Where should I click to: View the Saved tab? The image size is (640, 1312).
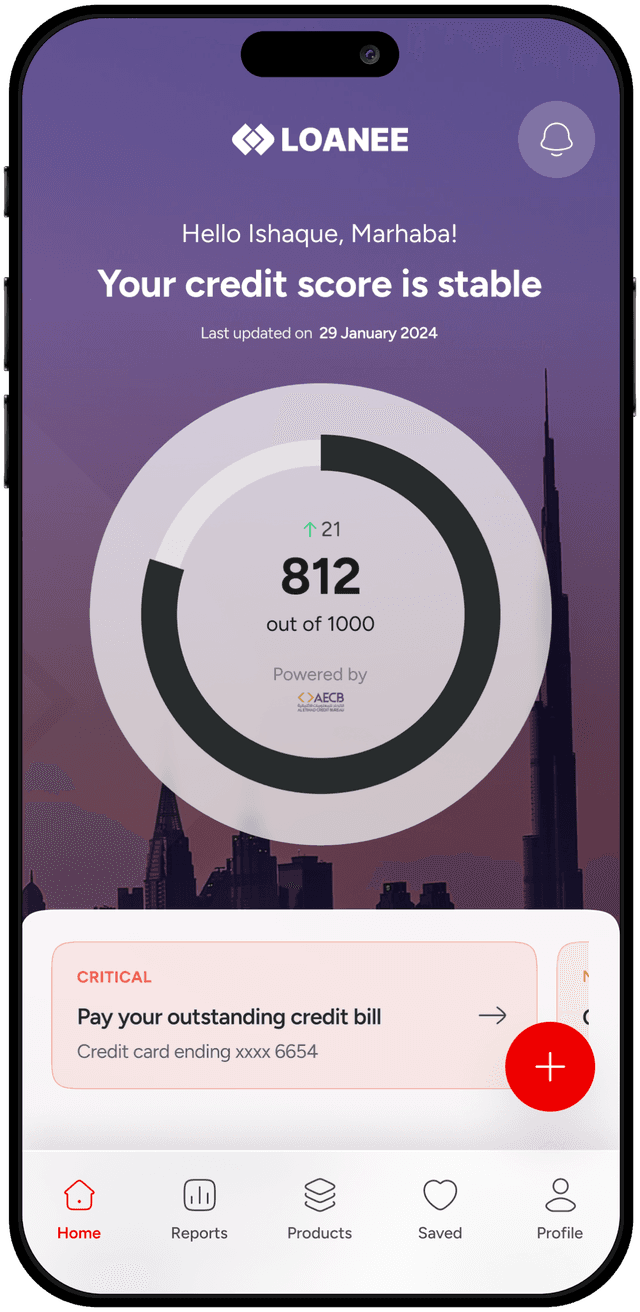(439, 1209)
